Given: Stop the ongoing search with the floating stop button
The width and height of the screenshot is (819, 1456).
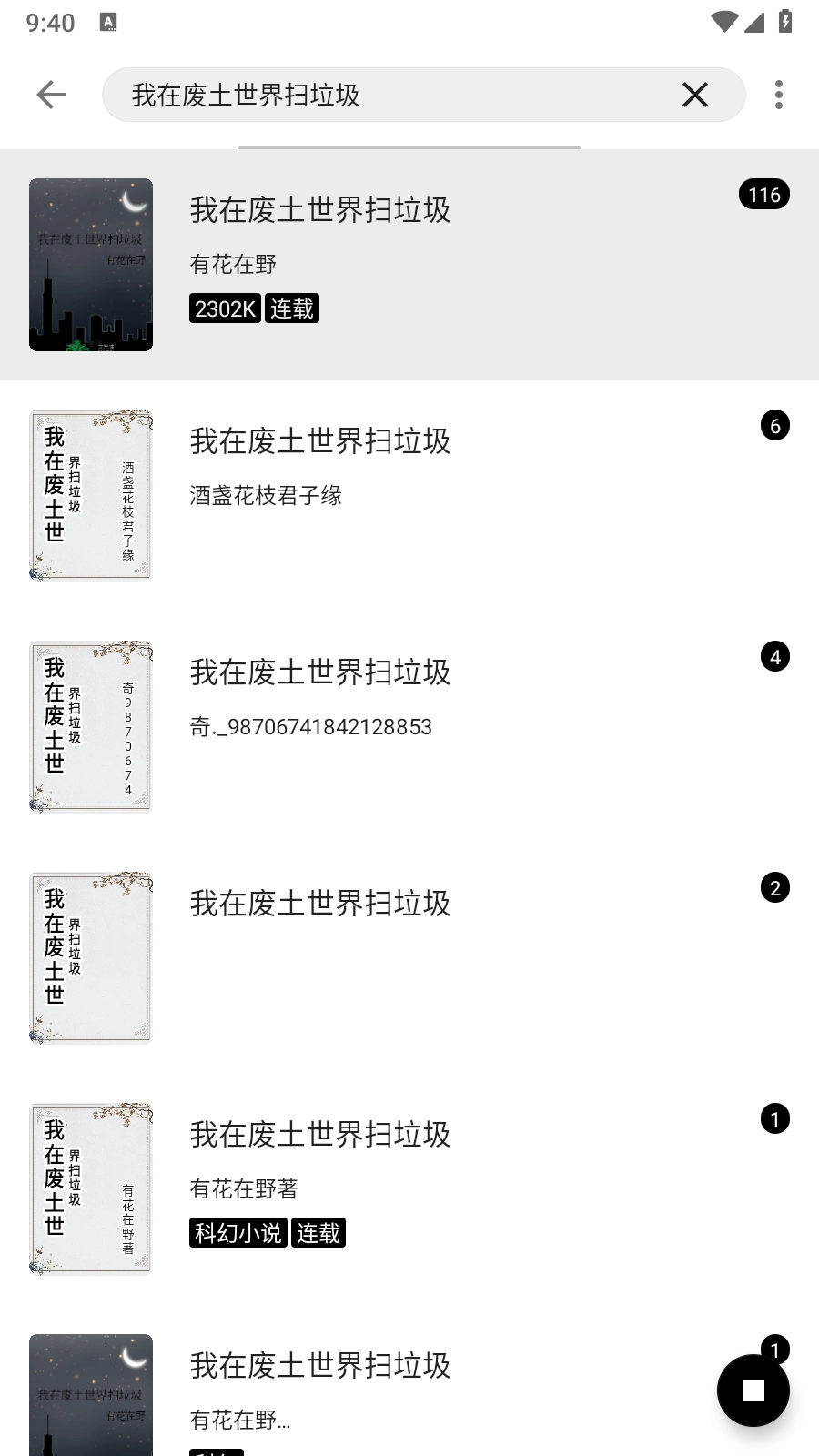Looking at the screenshot, I should 753,1392.
